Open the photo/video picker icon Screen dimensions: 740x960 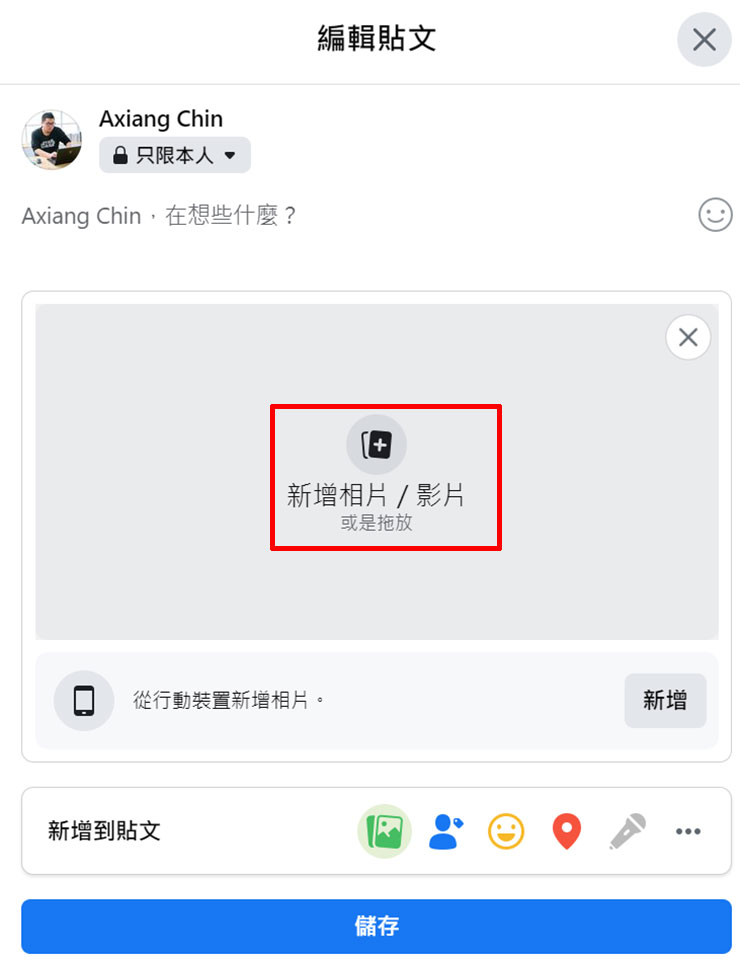coord(384,831)
